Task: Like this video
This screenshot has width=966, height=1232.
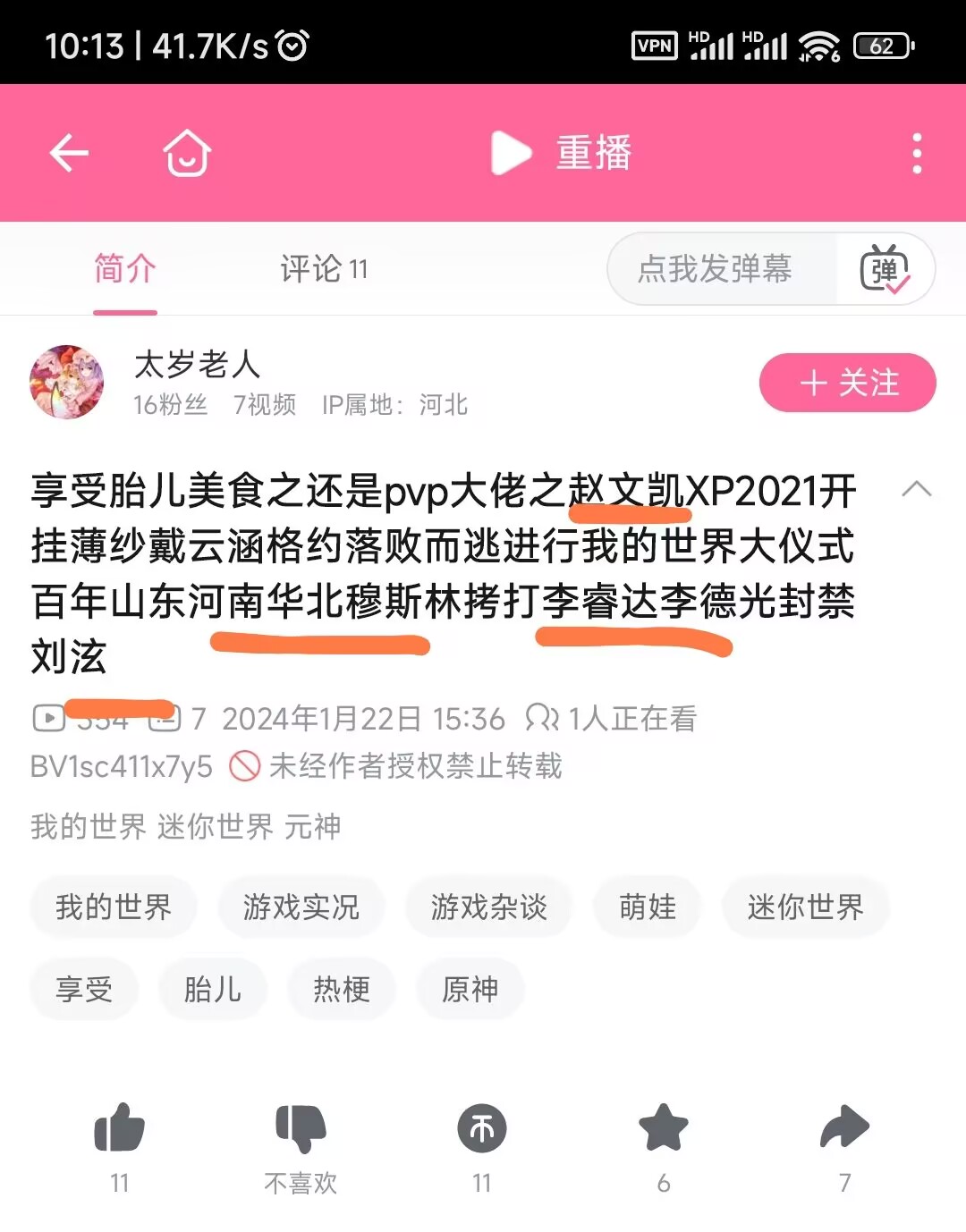Action: click(x=120, y=1128)
